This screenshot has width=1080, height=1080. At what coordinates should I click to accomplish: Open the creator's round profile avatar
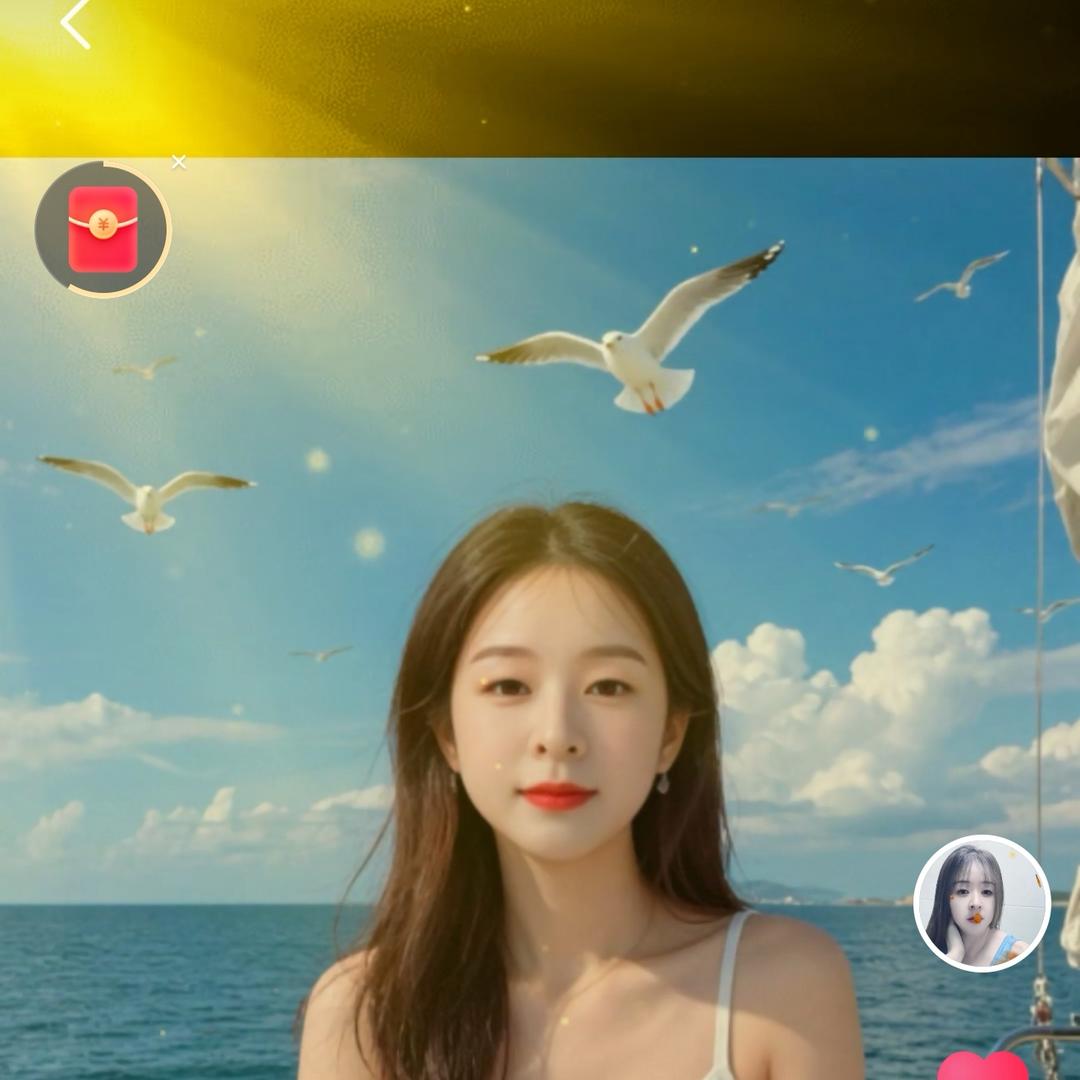[981, 904]
